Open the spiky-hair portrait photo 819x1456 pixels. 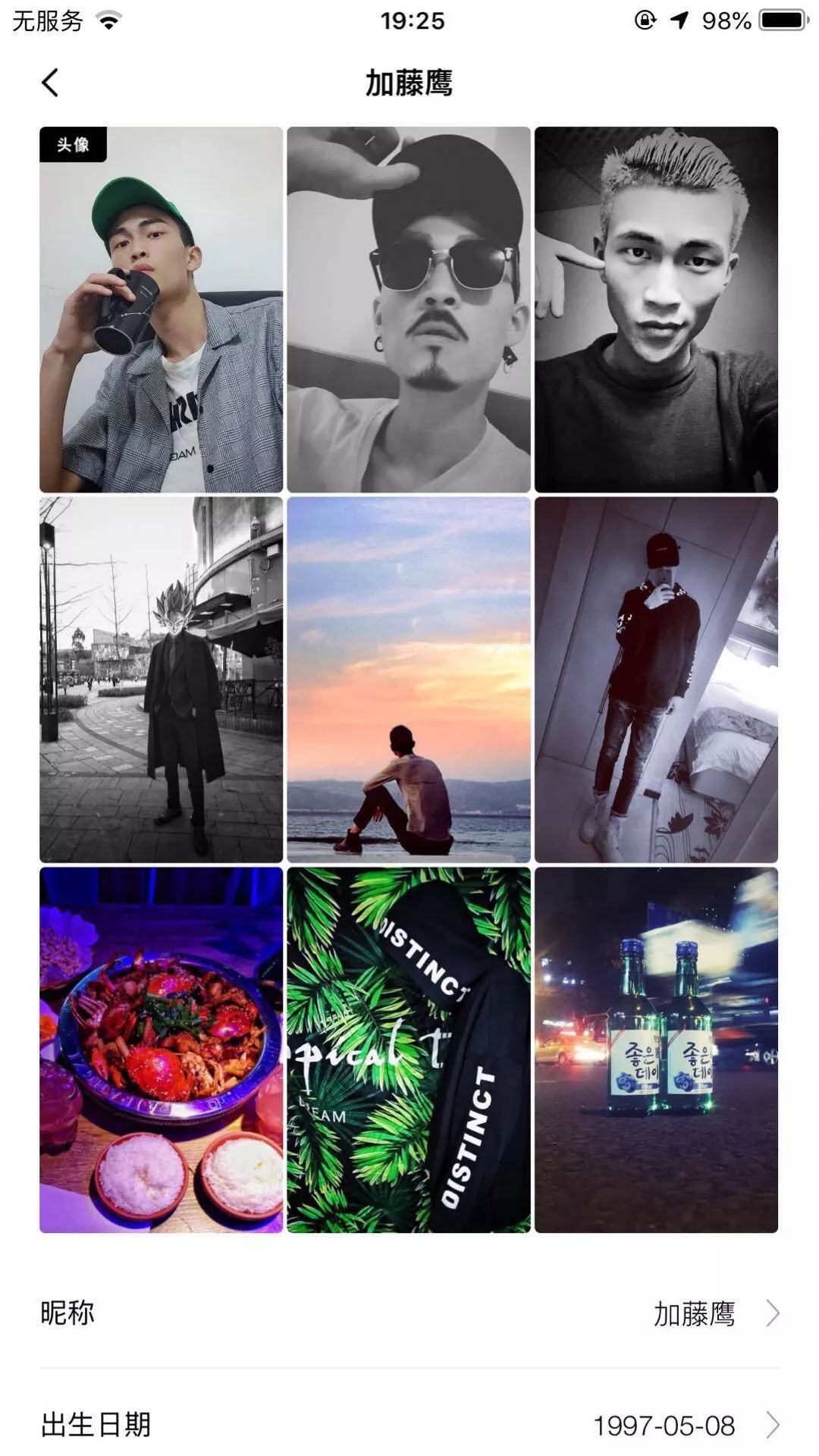point(656,309)
